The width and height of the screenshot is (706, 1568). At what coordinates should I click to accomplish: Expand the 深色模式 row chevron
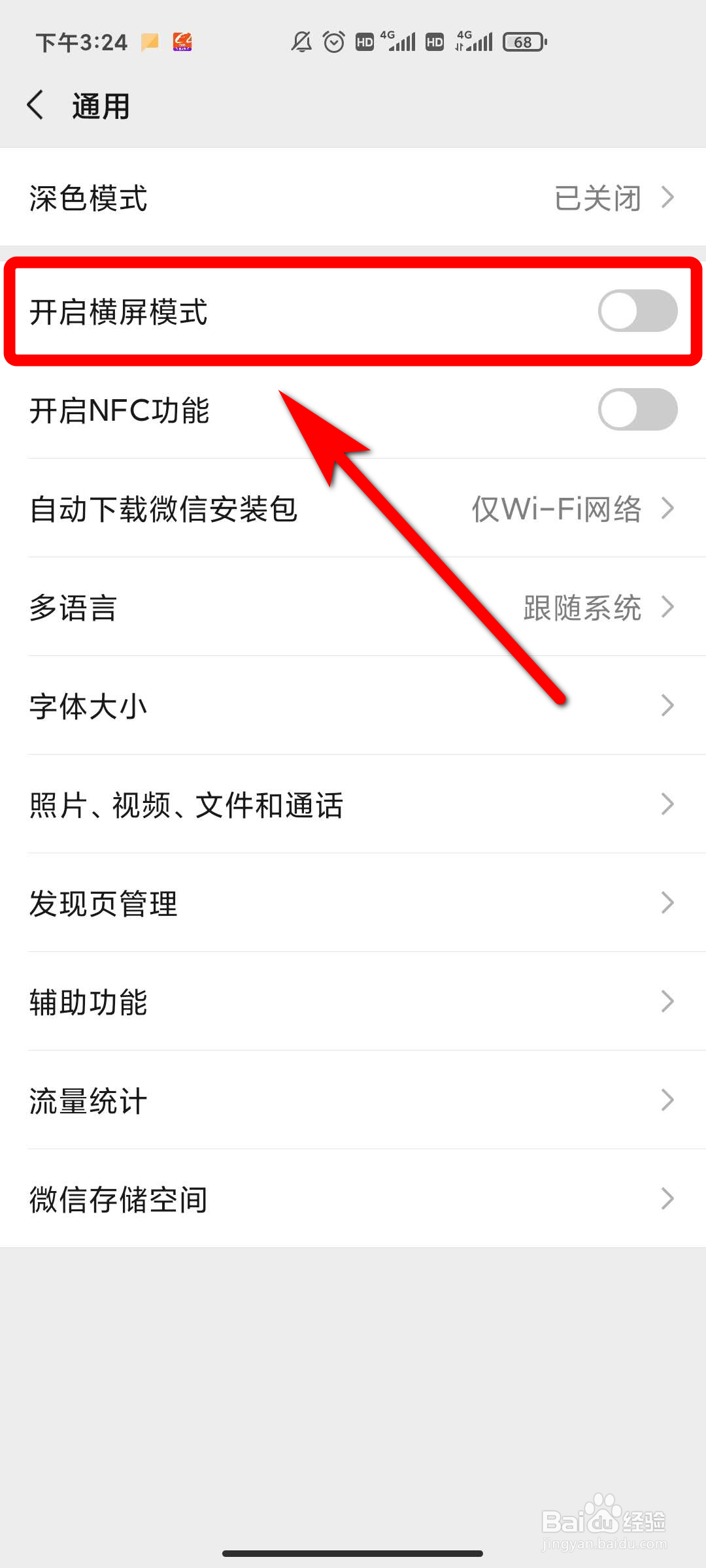pos(667,198)
